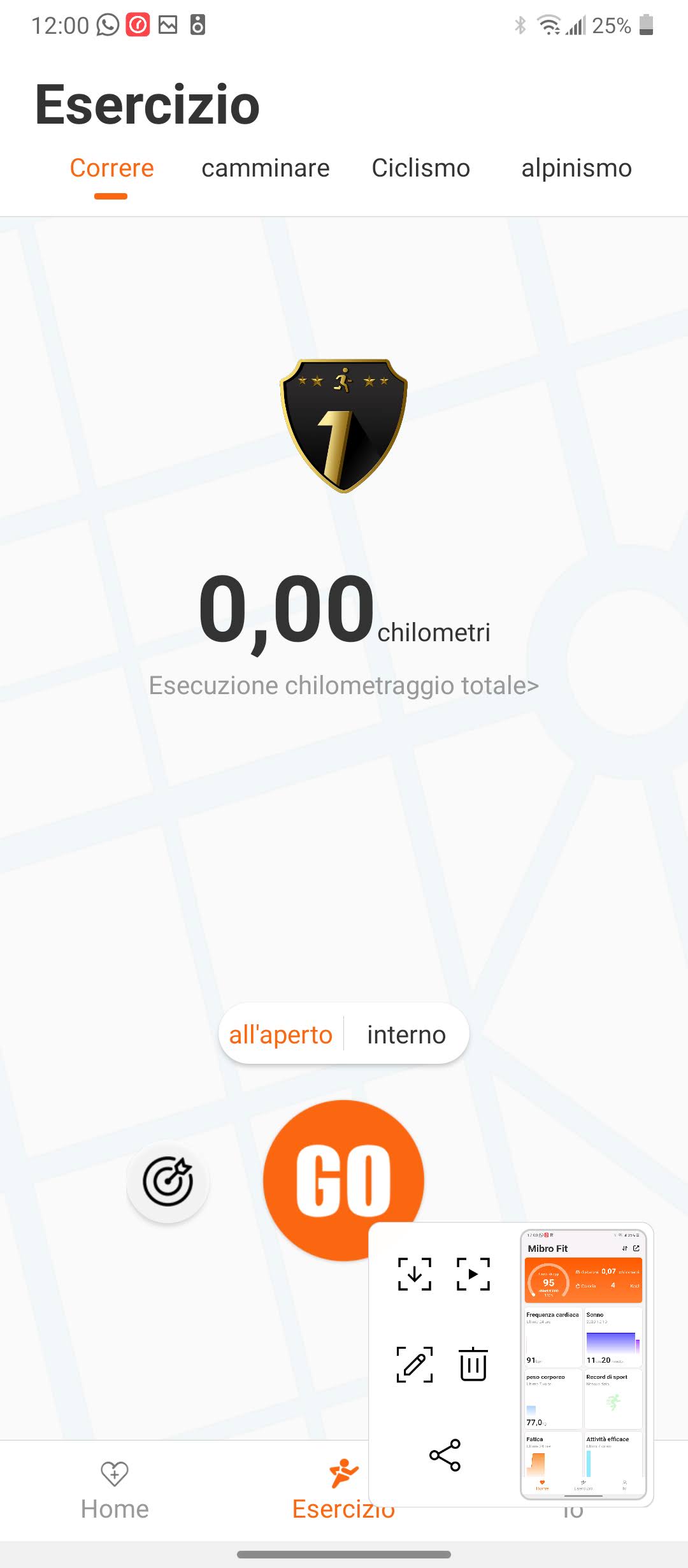Capture a scrolling screenshot
Image resolution: width=688 pixels, height=1568 pixels.
click(415, 1274)
